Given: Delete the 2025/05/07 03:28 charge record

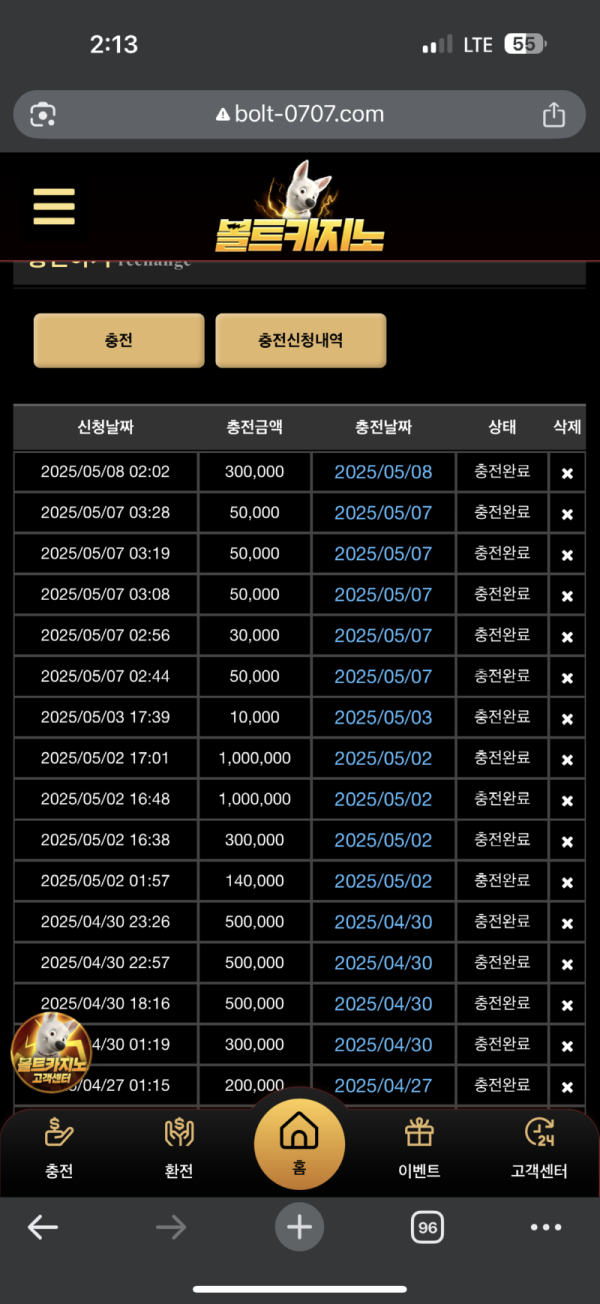Looking at the screenshot, I should (x=567, y=514).
